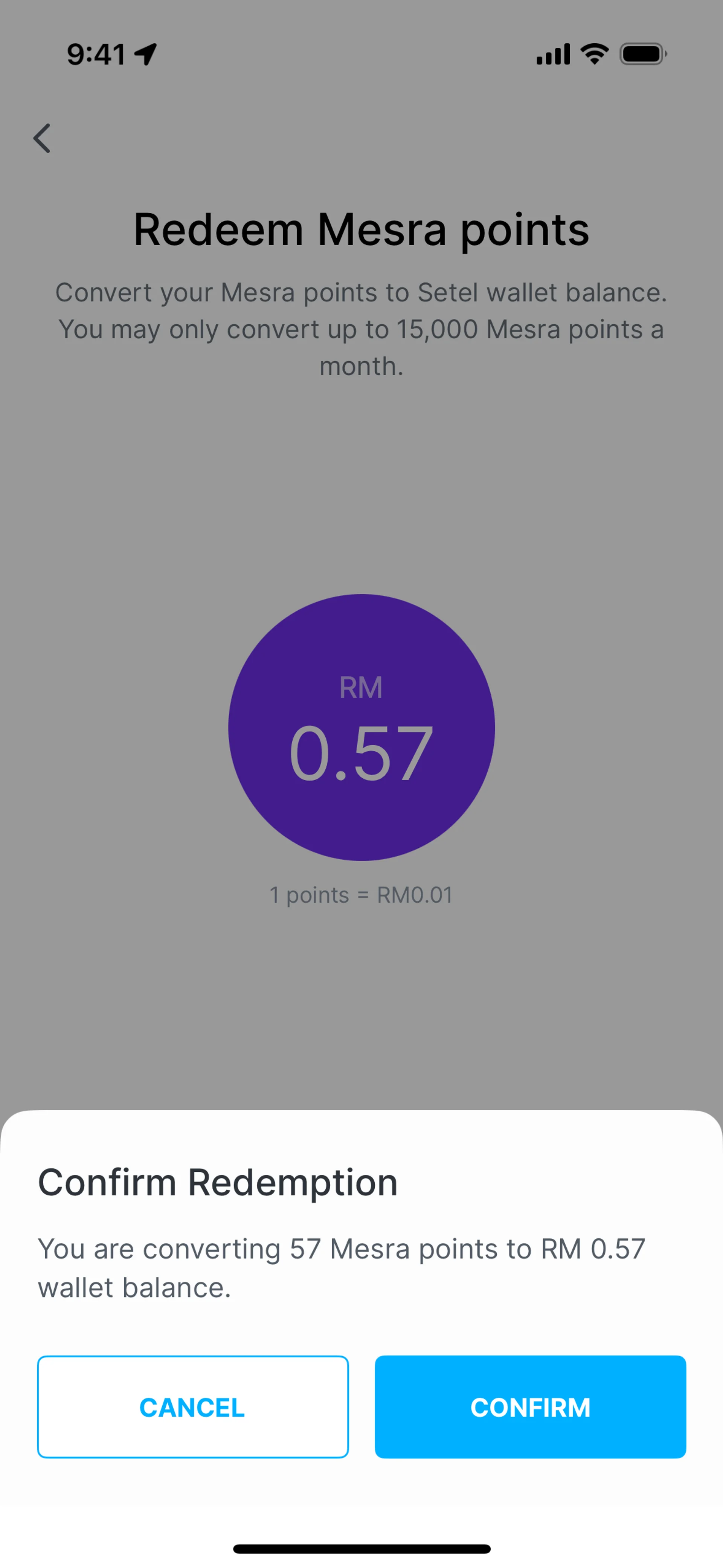Go back using the top arrow

[42, 138]
